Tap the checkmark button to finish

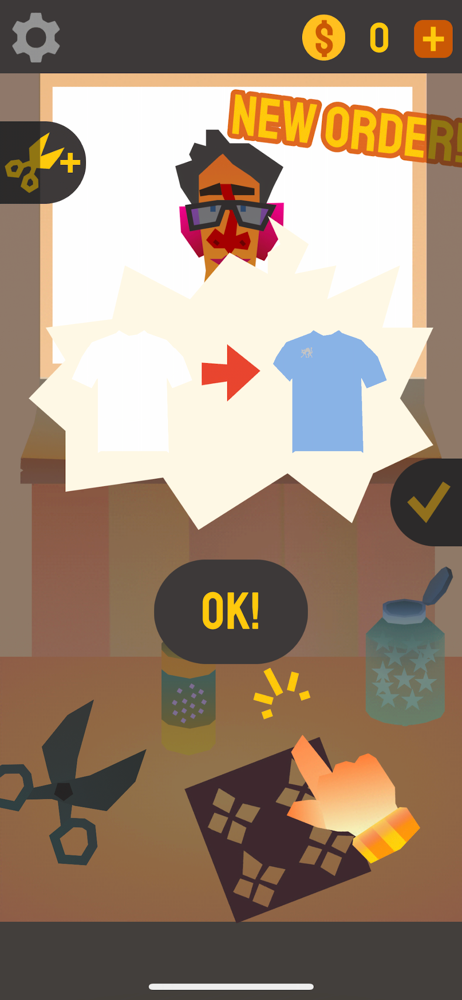428,502
